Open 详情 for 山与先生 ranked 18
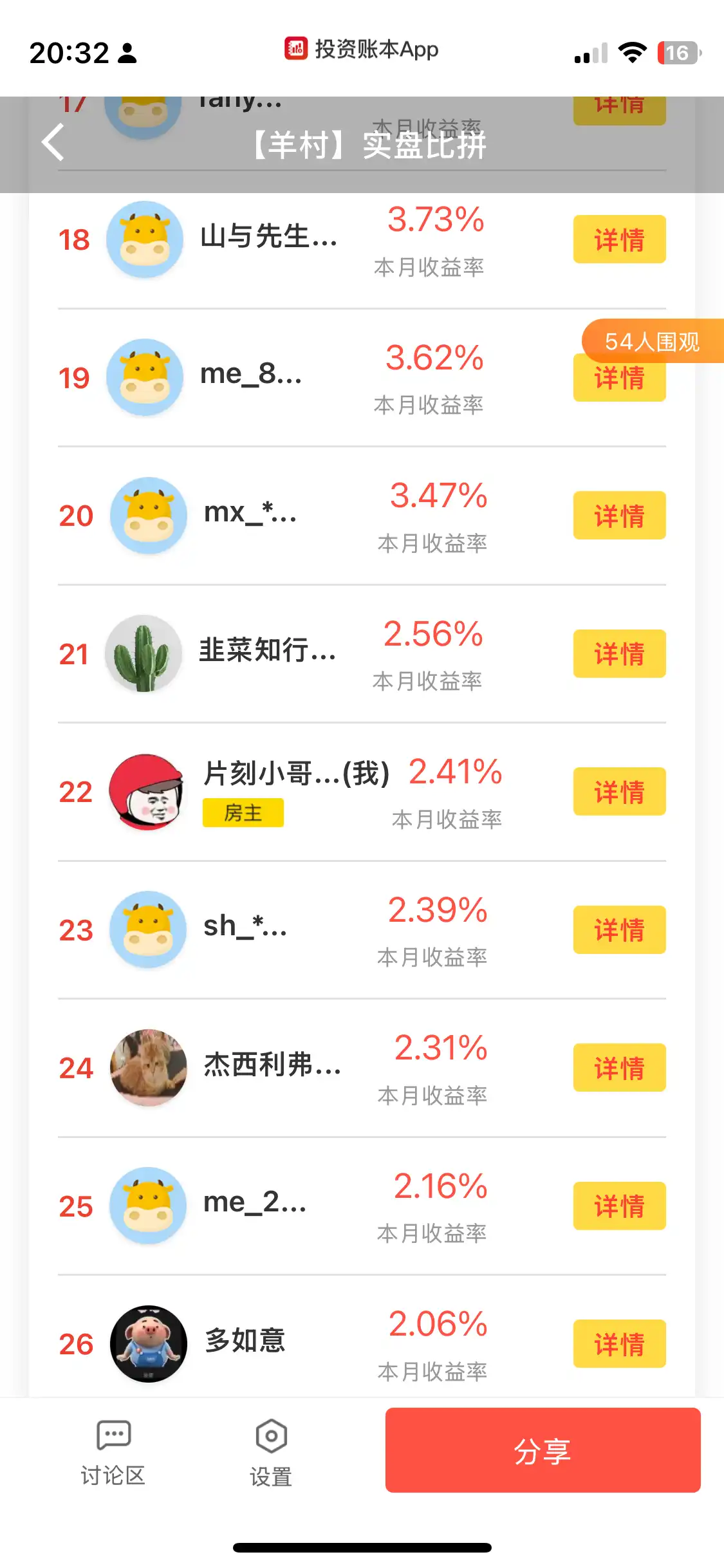 coord(619,239)
